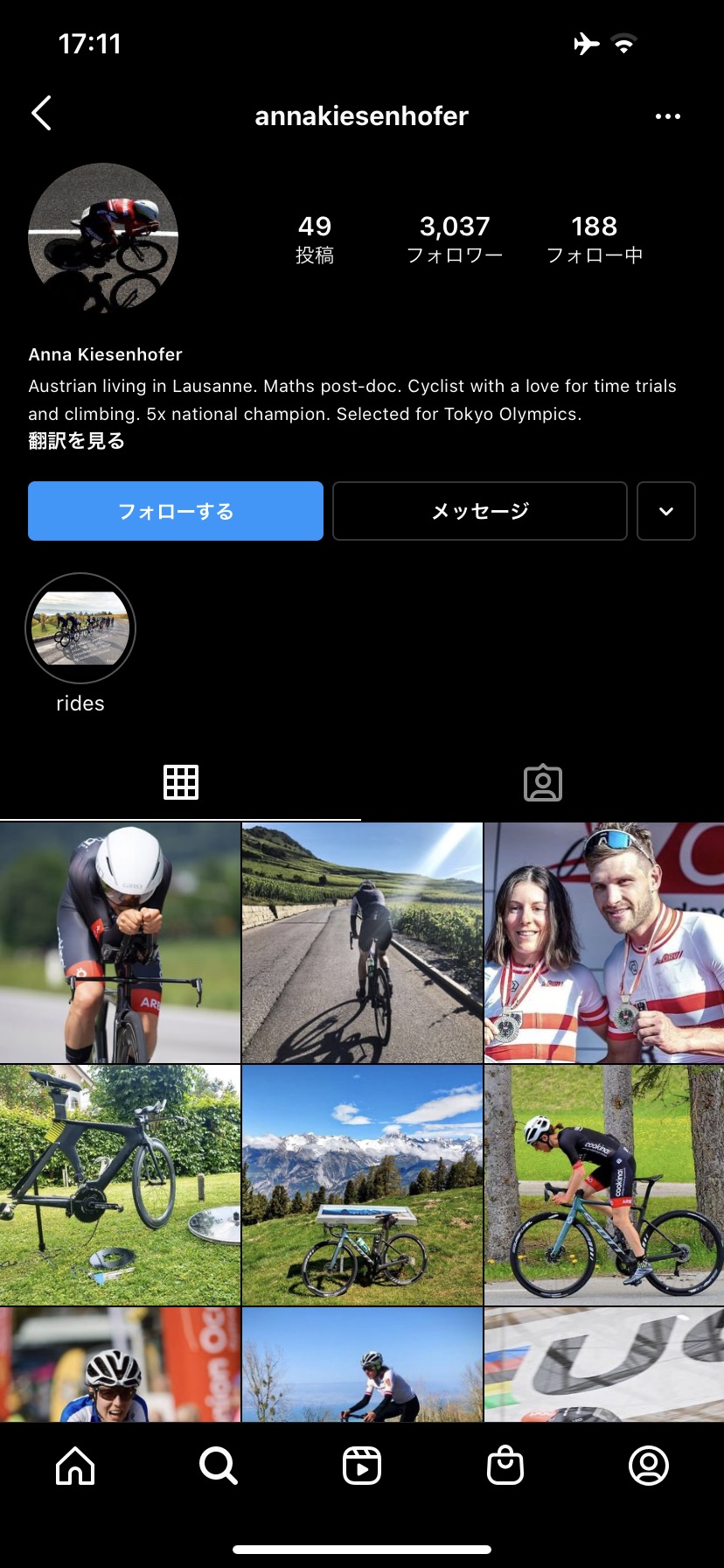
Task: Expand suggested accounts chevron button
Action: 666,511
